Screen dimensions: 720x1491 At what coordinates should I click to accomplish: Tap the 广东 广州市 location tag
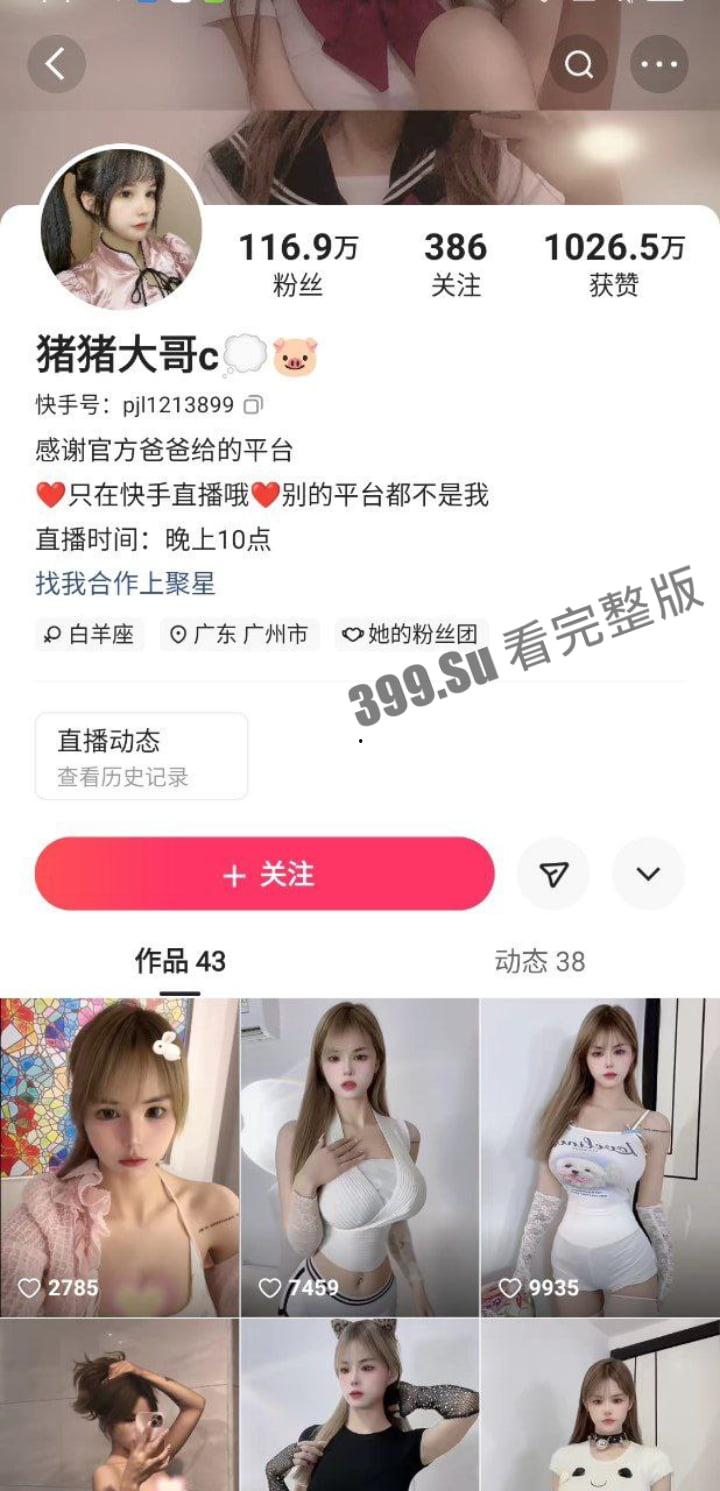tap(240, 635)
